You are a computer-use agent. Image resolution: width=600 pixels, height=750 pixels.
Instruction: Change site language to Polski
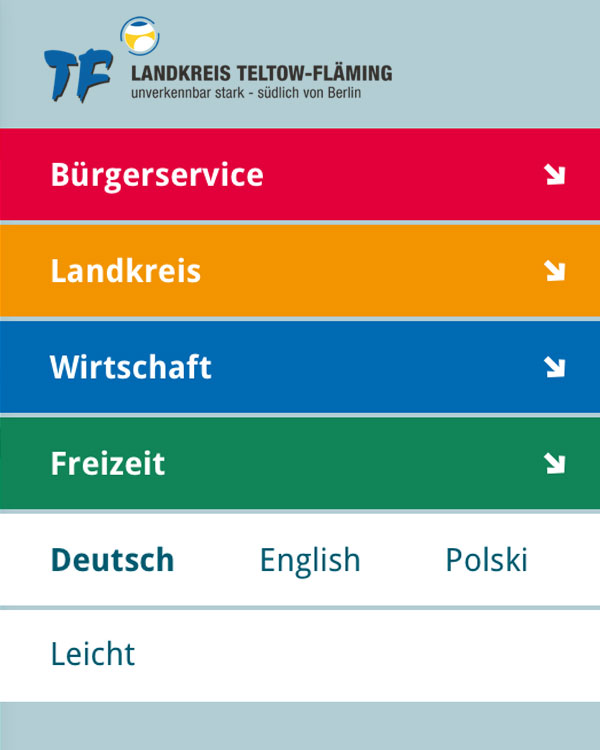point(486,560)
